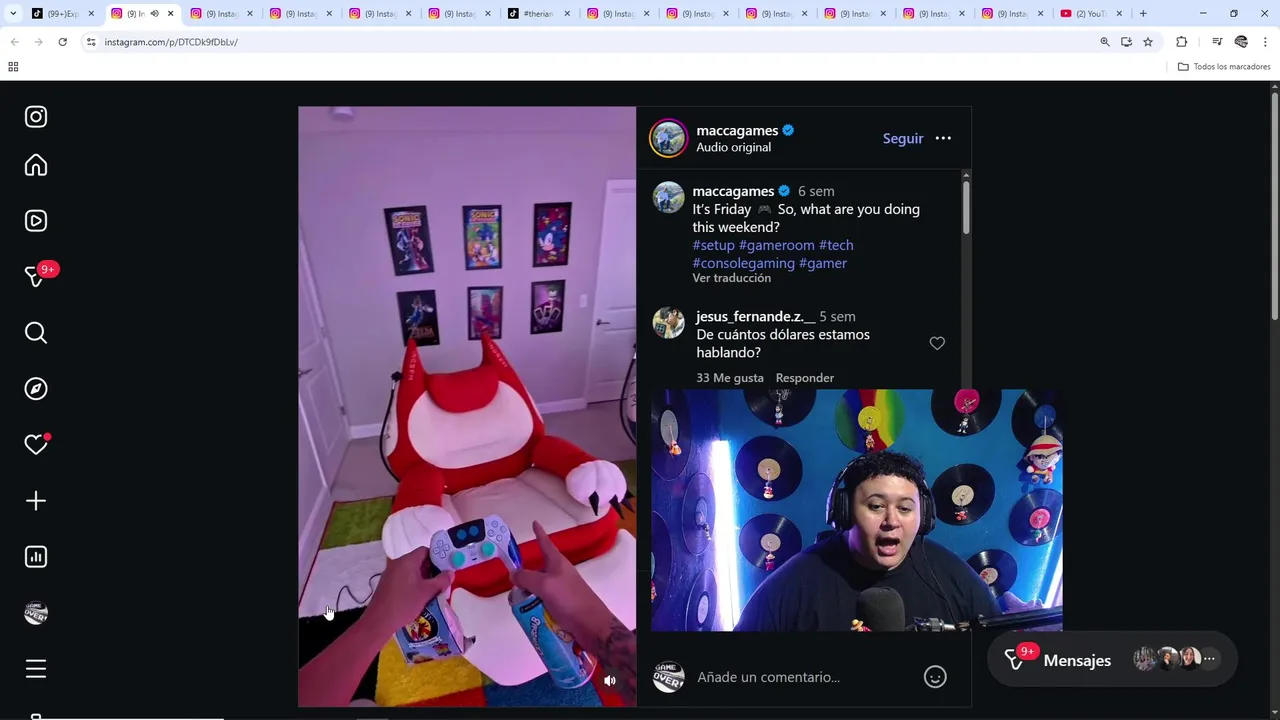The image size is (1280, 720).
Task: Open post options three-dot menu
Action: [x=943, y=139]
